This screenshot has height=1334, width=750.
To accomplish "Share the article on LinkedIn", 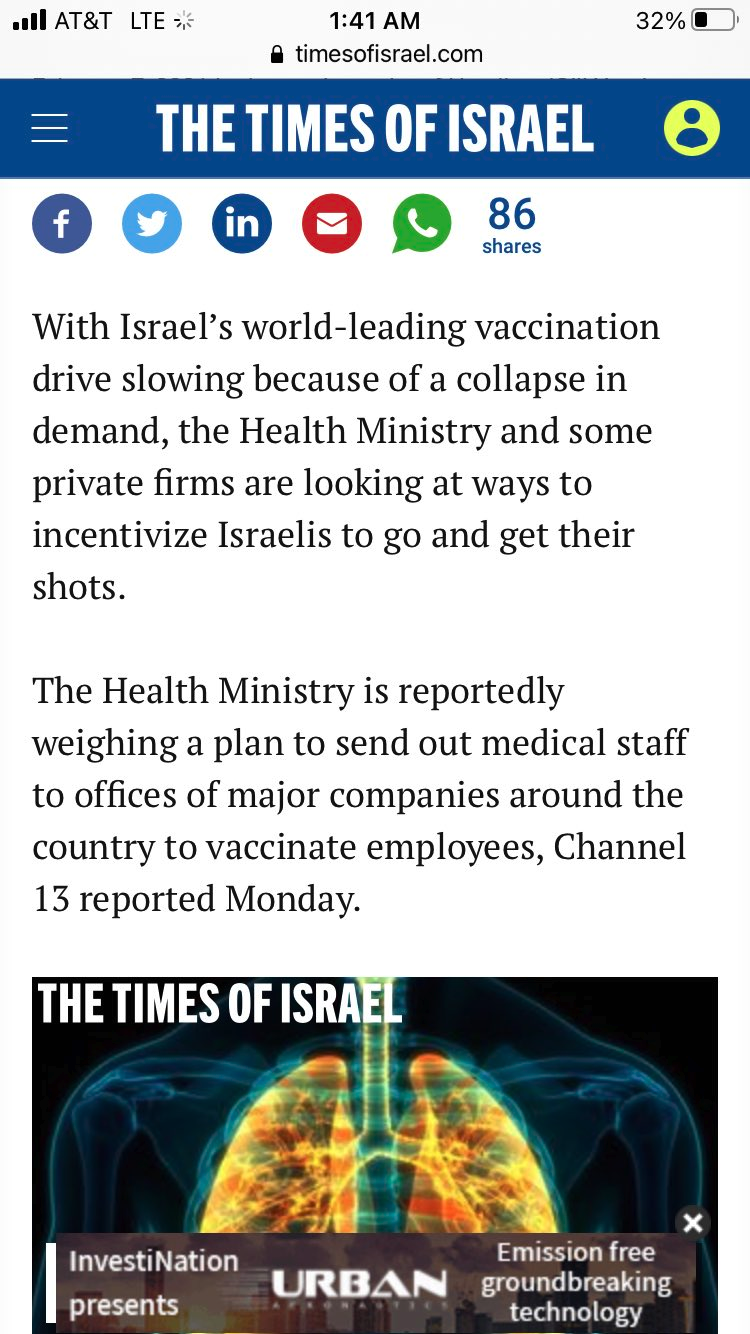I will click(x=242, y=223).
